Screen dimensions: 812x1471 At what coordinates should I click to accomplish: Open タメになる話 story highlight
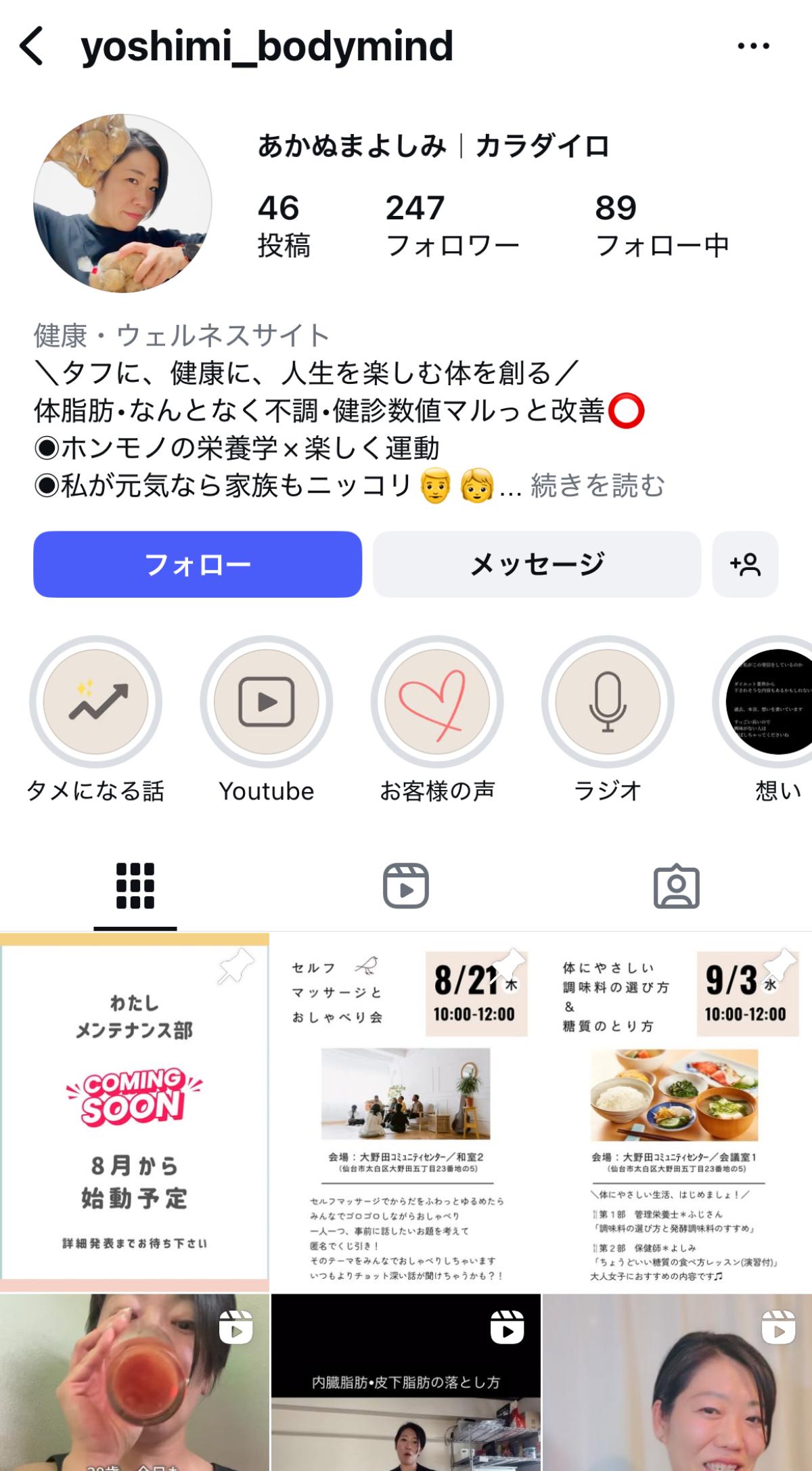pyautogui.click(x=95, y=702)
